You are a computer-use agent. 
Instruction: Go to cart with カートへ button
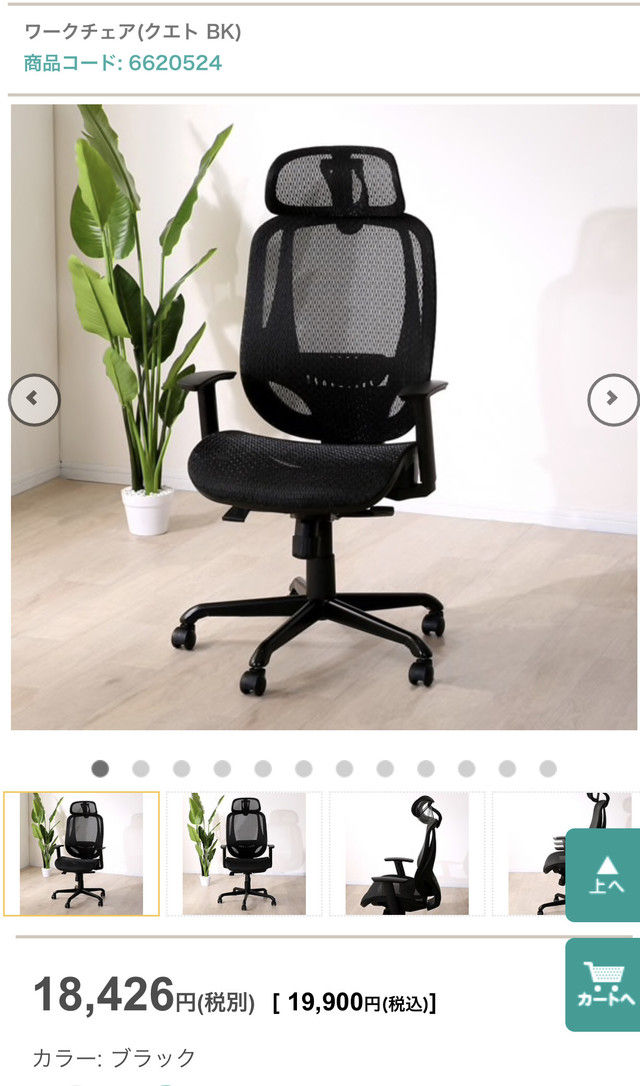pos(605,984)
